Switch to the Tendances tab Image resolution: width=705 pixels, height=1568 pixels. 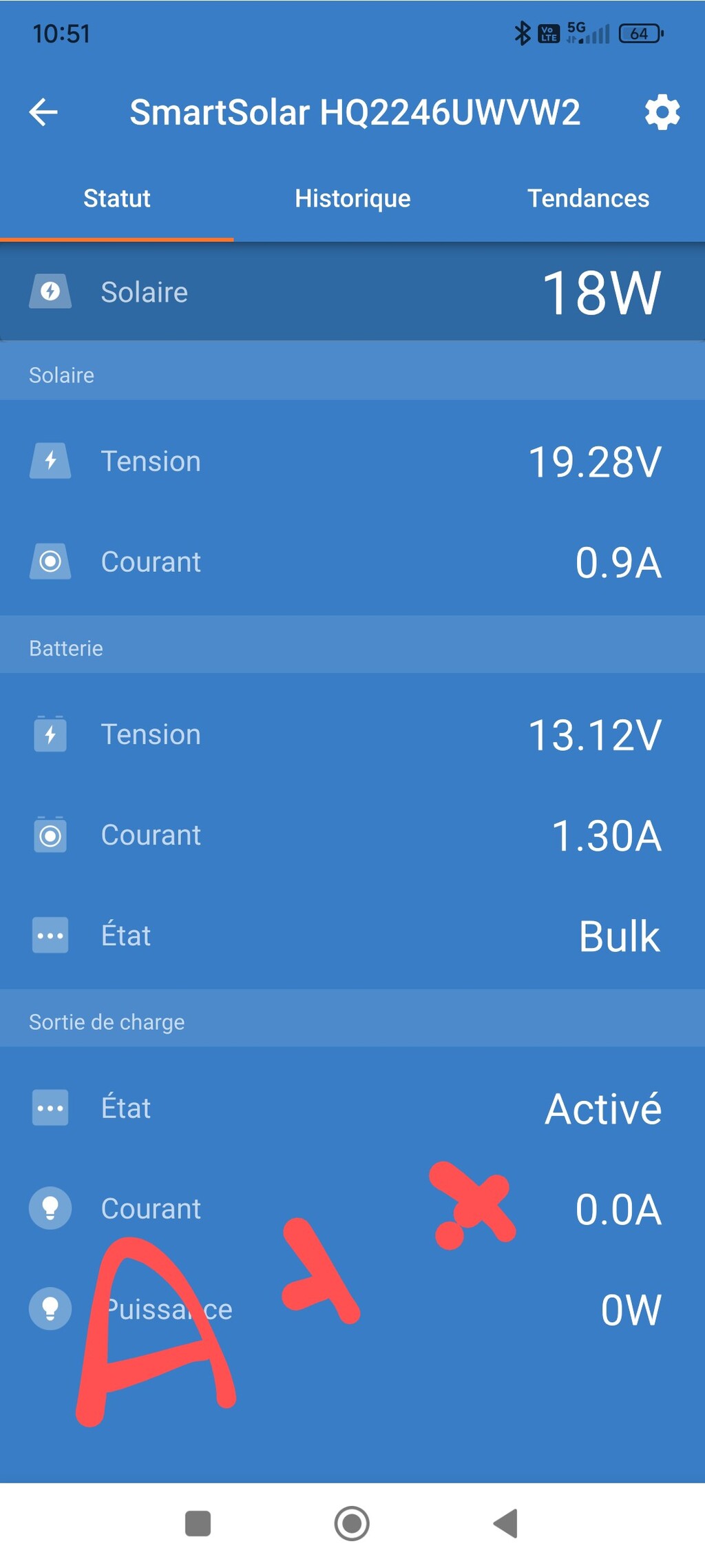588,198
